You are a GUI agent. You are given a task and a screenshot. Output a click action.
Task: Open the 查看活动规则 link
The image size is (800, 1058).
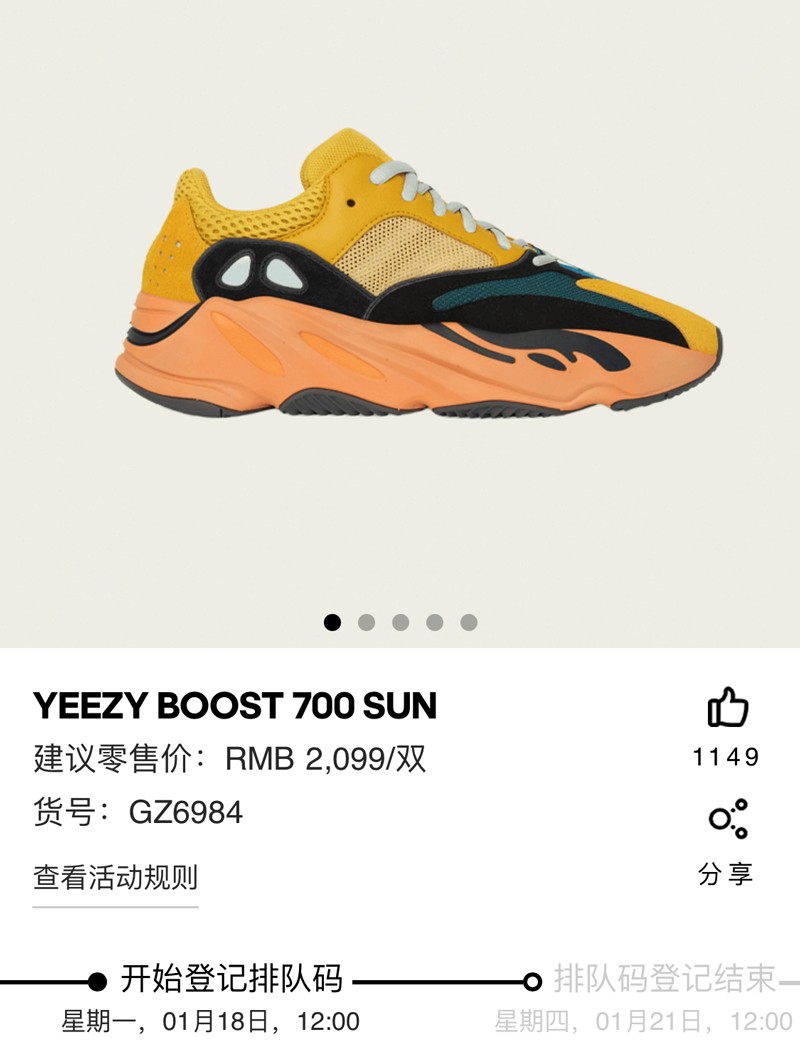[x=115, y=877]
